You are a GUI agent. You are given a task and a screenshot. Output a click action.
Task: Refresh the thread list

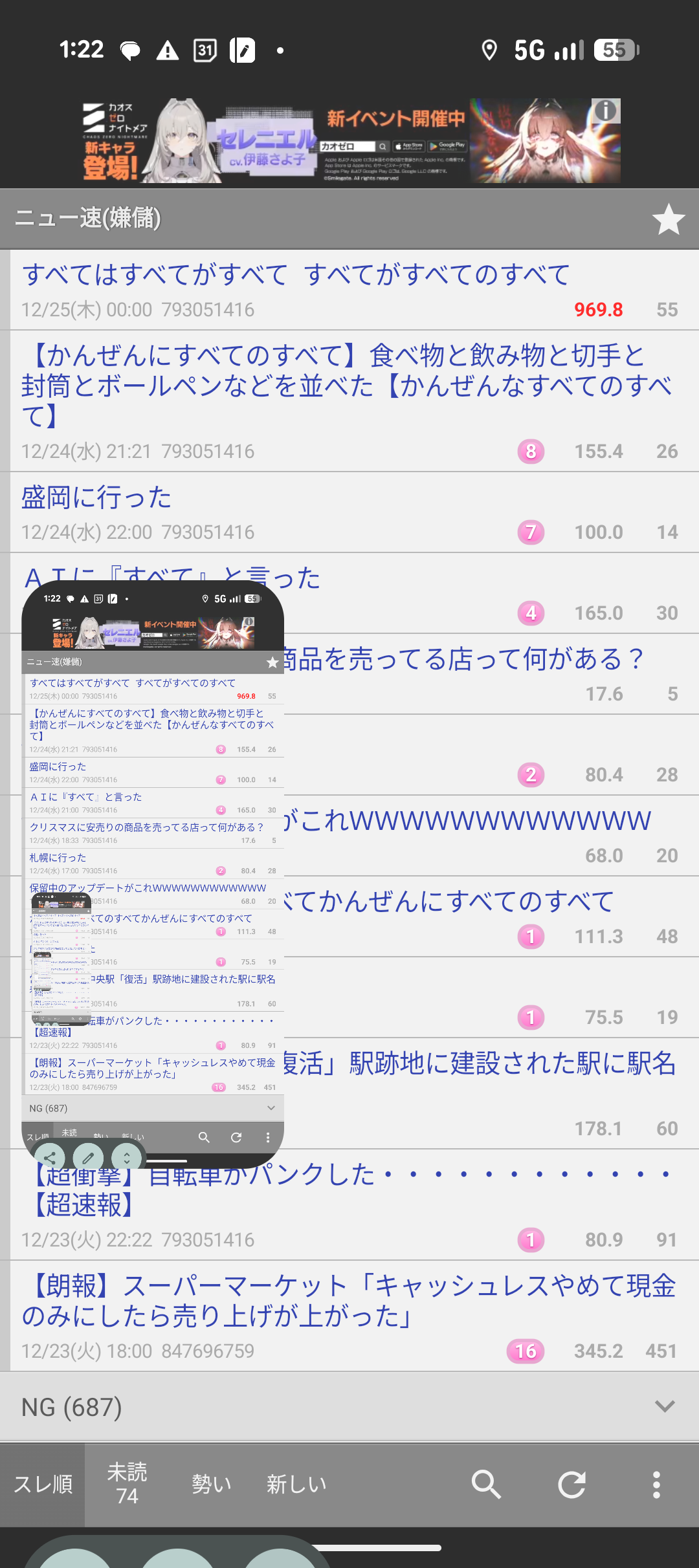click(x=572, y=1484)
